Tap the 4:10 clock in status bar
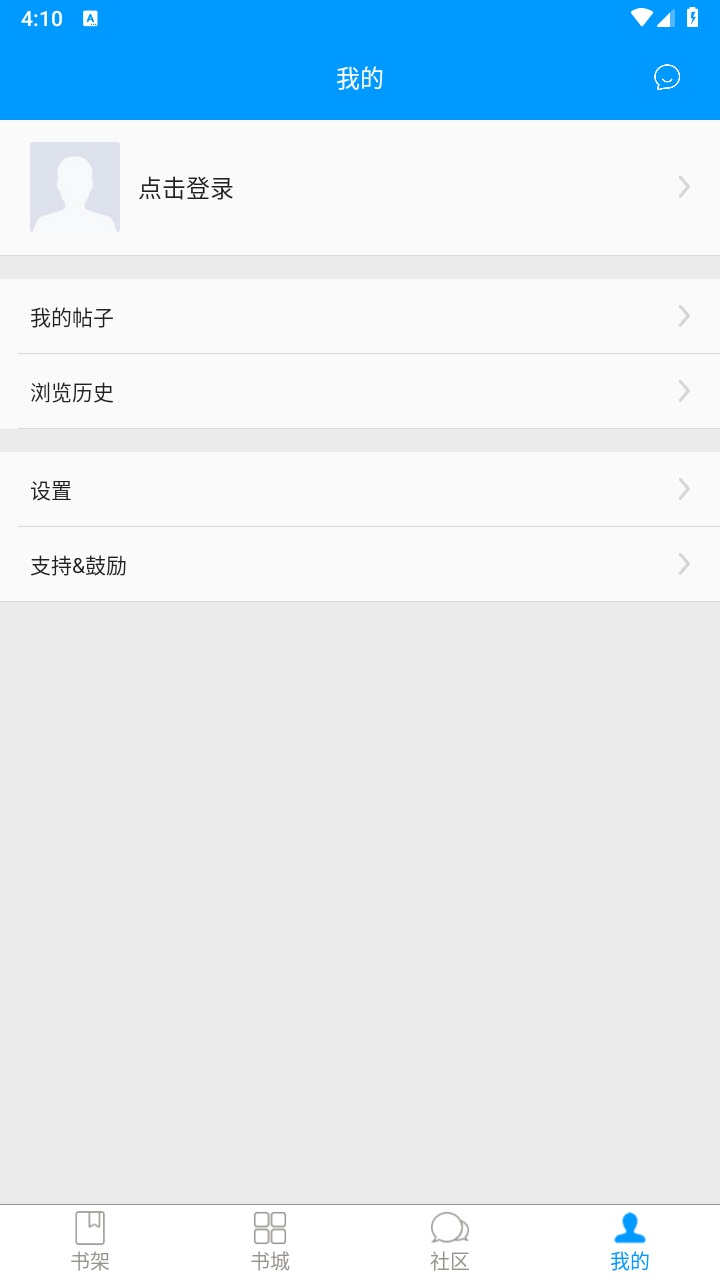This screenshot has width=720, height=1280. [41, 17]
